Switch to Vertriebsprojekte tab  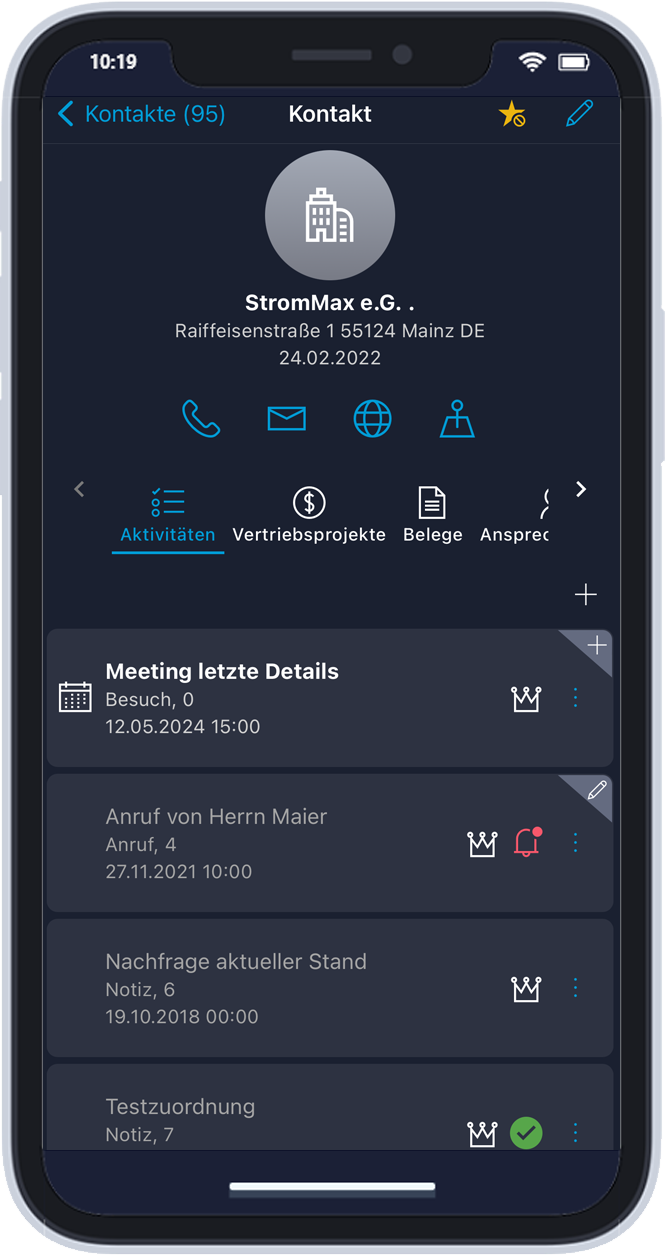(309, 516)
